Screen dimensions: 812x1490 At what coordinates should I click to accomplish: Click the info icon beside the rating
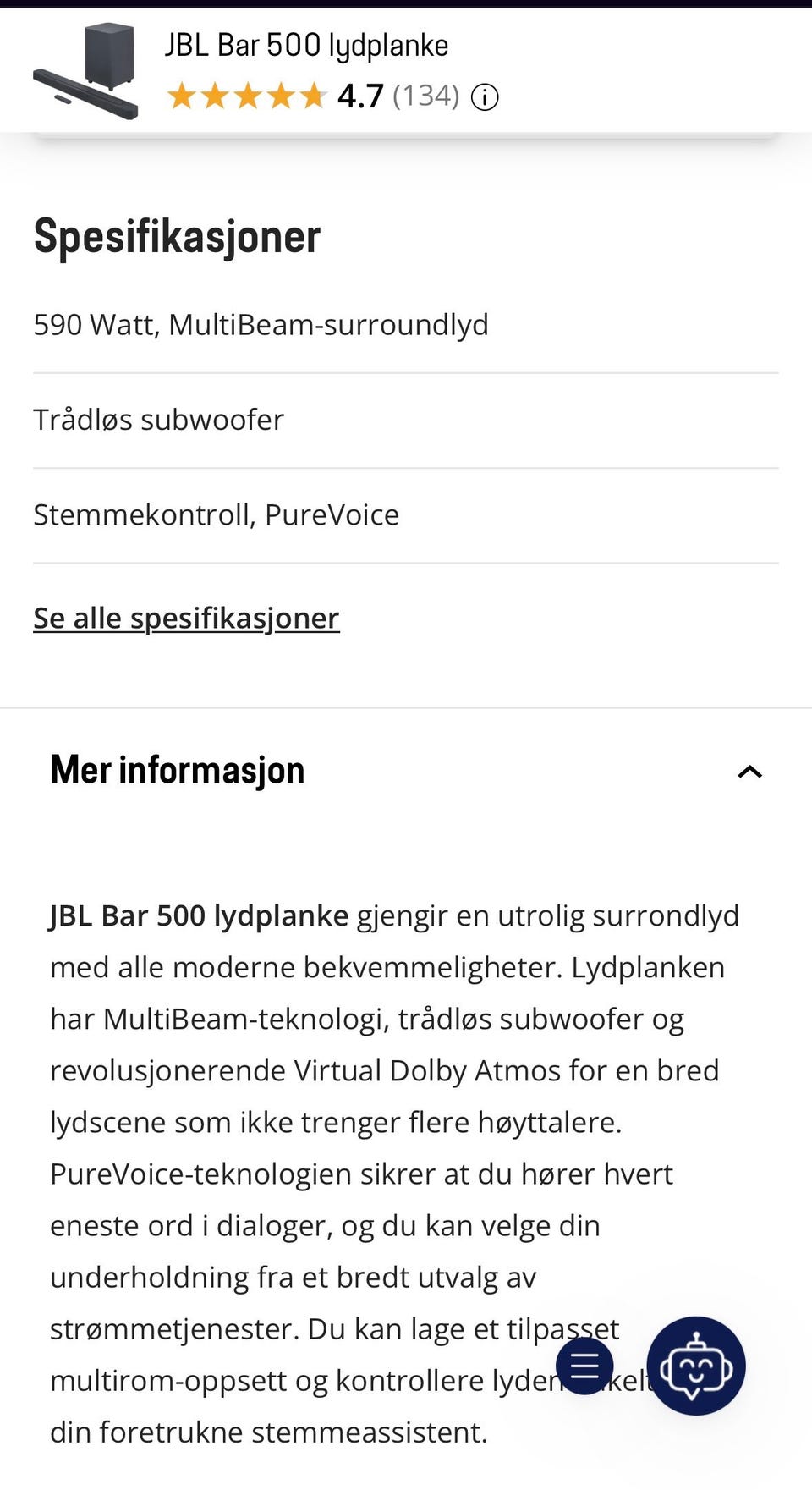[x=483, y=96]
